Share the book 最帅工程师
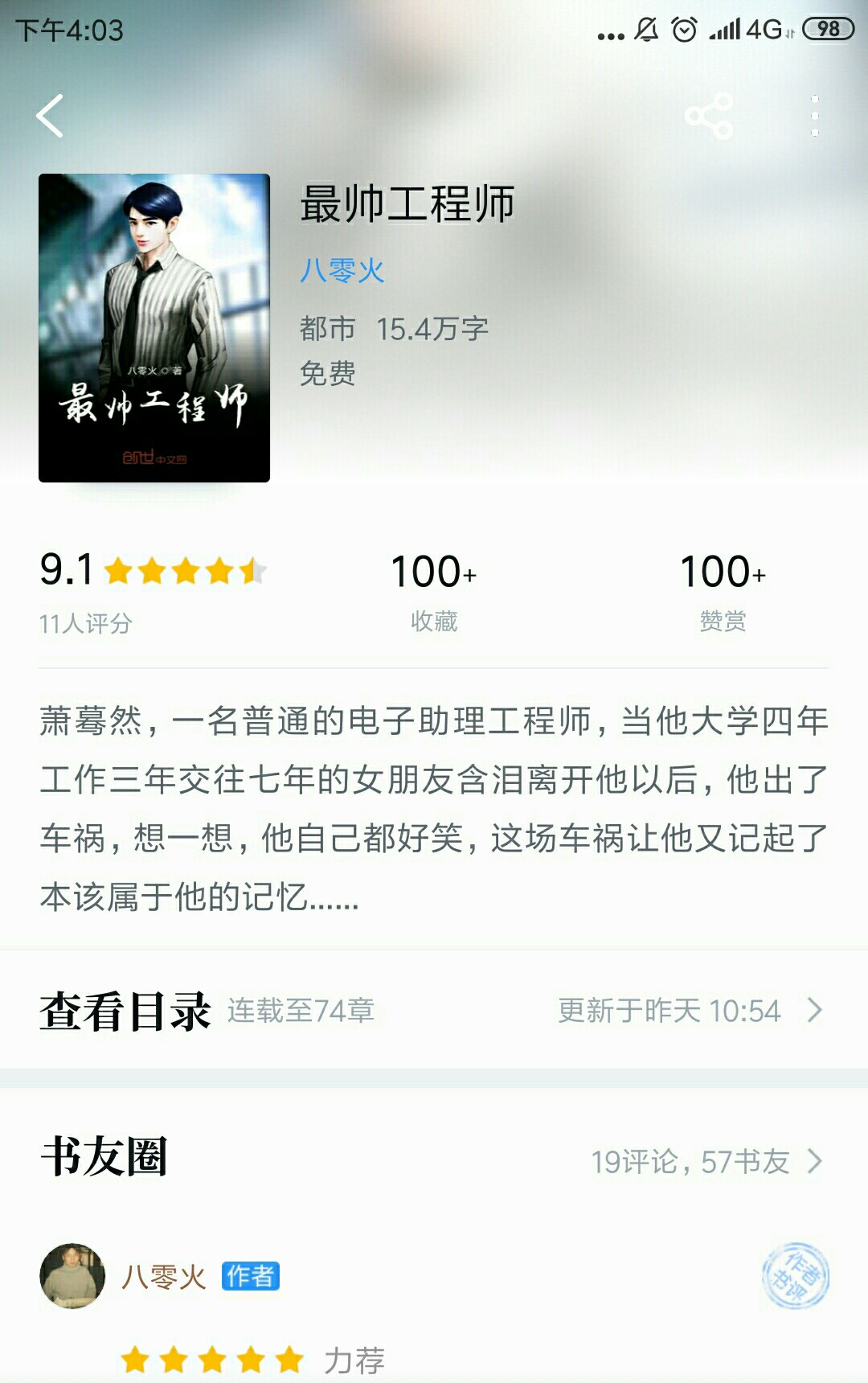 point(709,117)
